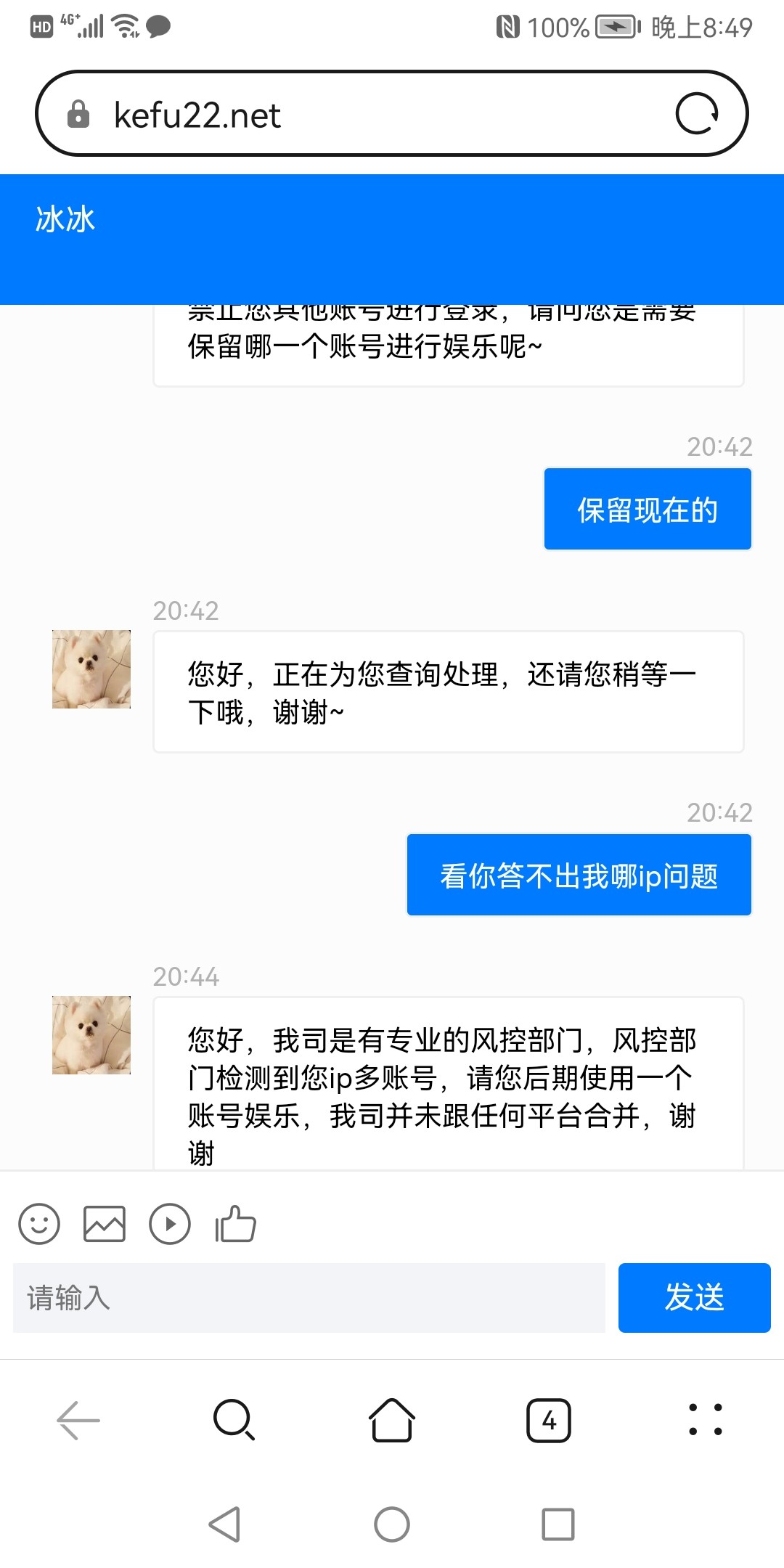Tap the system back button
784x1568 pixels.
(224, 1524)
